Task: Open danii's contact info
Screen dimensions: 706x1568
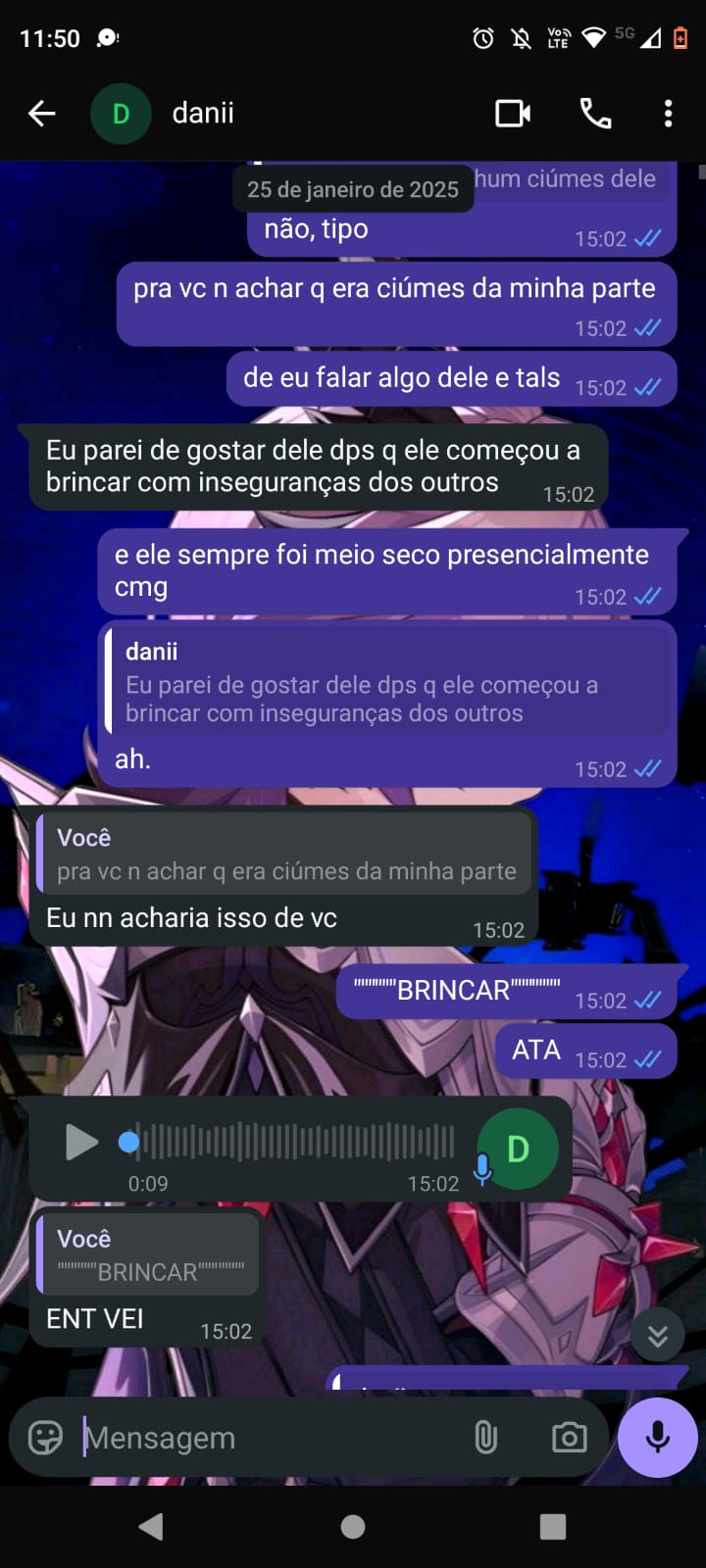Action: 203,114
